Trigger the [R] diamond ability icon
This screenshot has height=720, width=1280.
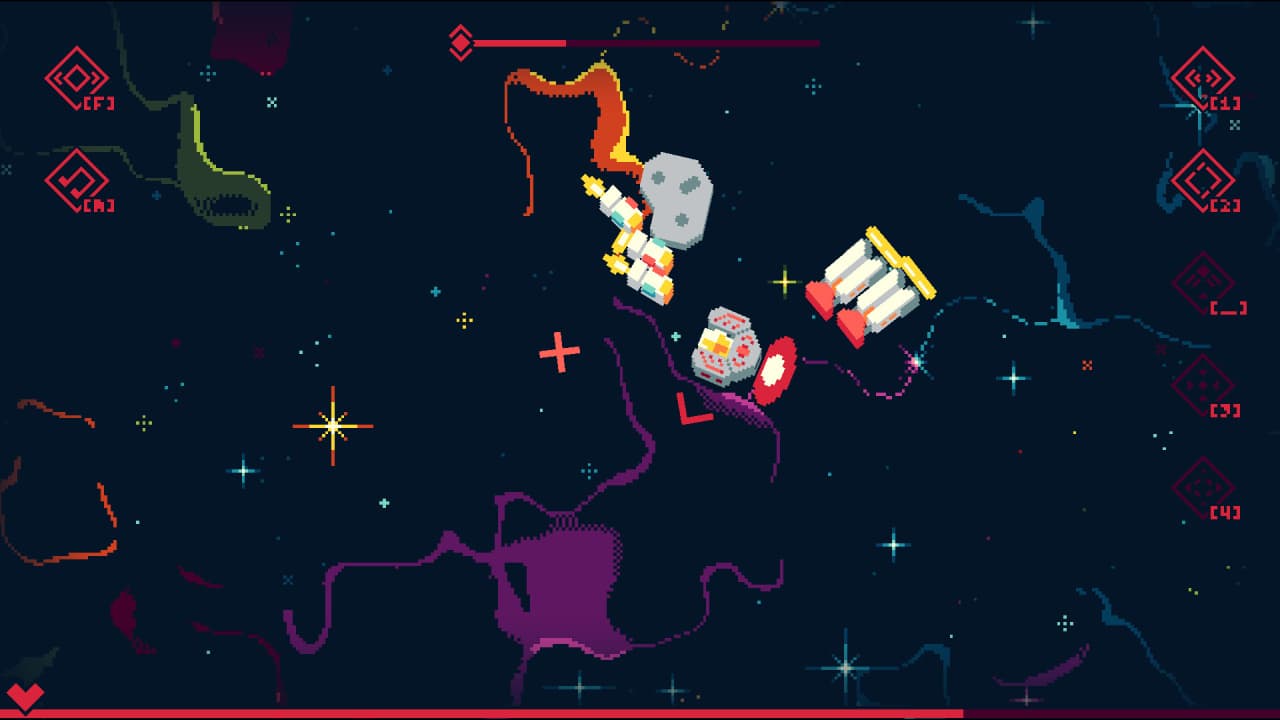tap(77, 180)
